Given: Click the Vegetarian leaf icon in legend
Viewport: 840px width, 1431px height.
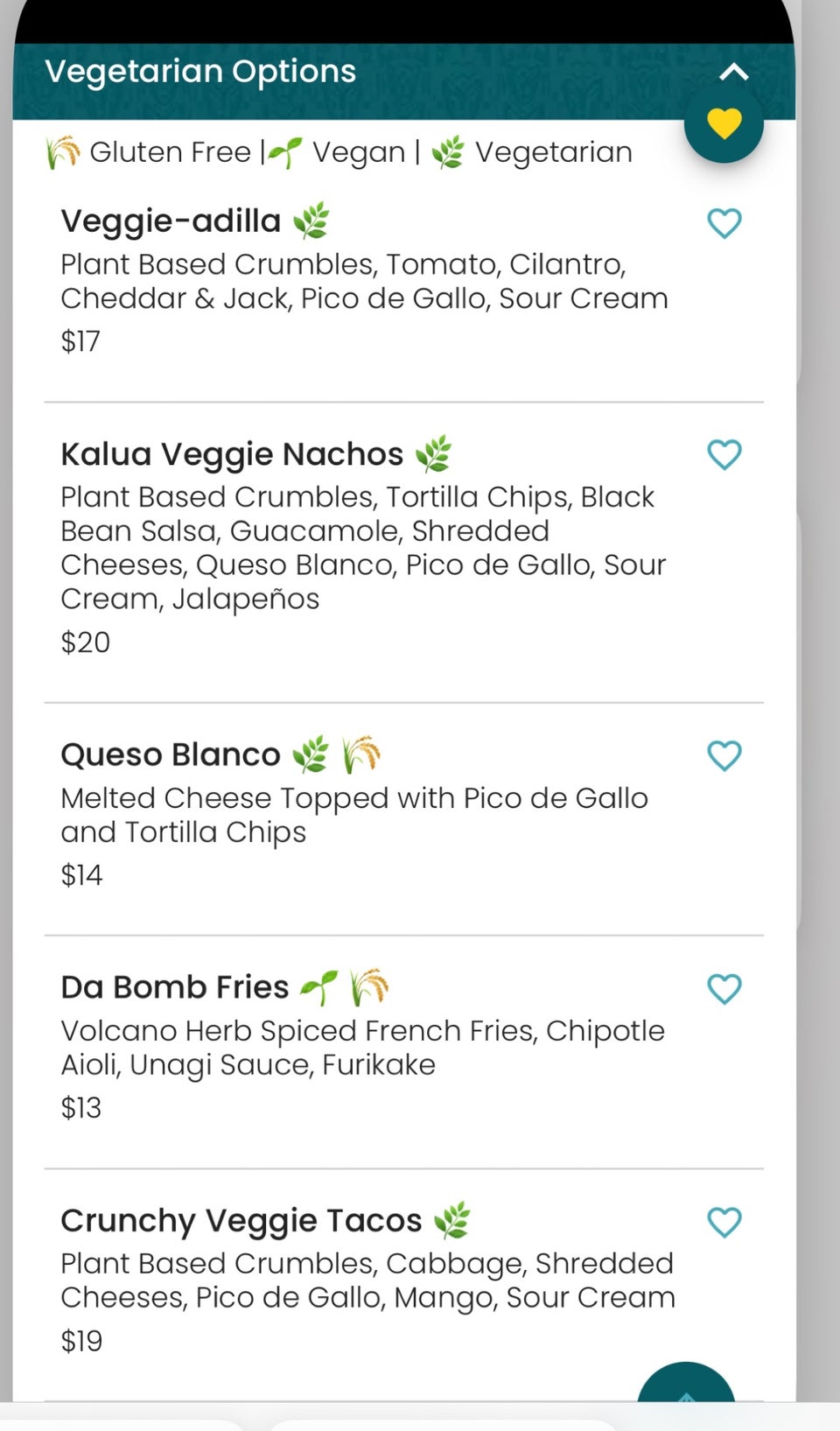Looking at the screenshot, I should click(448, 151).
